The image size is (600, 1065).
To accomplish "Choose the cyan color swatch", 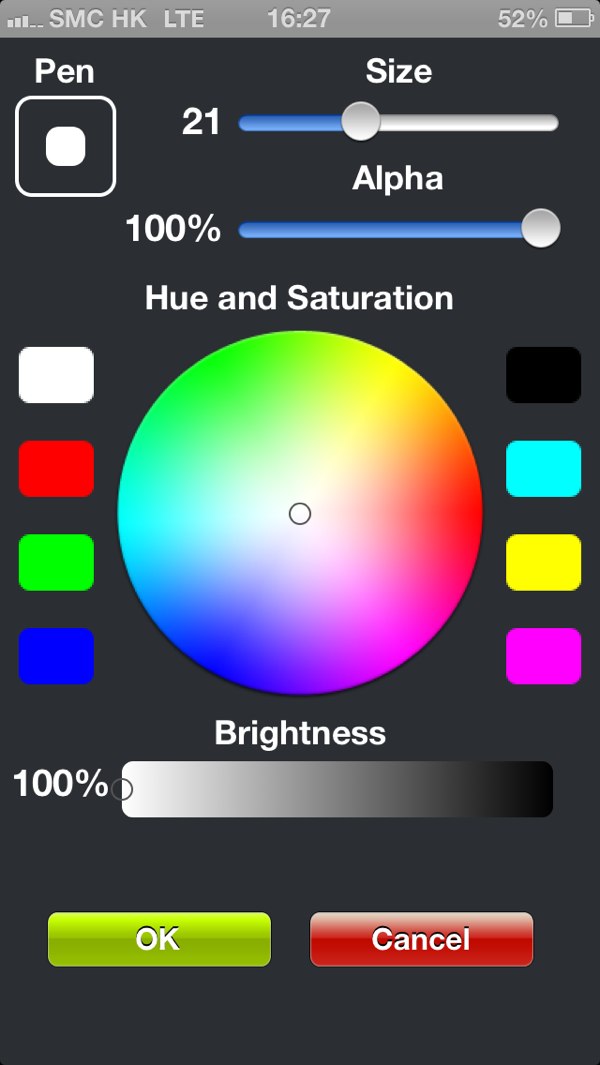I will coord(543,468).
